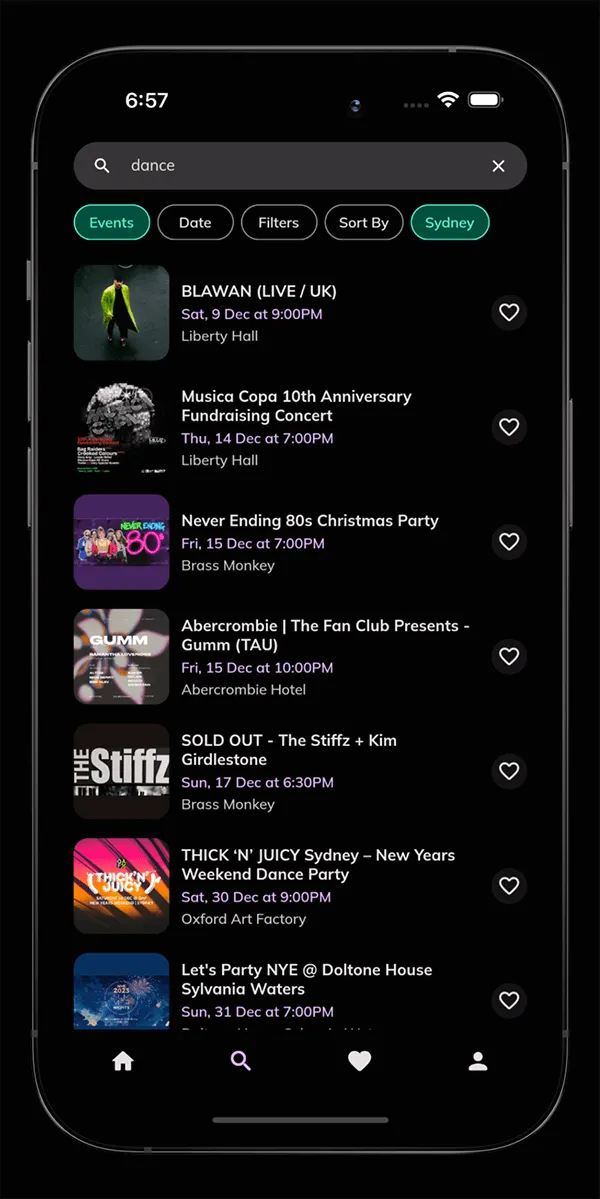Open Musica Copa 10th Anniversary Fundraising Concert

click(296, 406)
